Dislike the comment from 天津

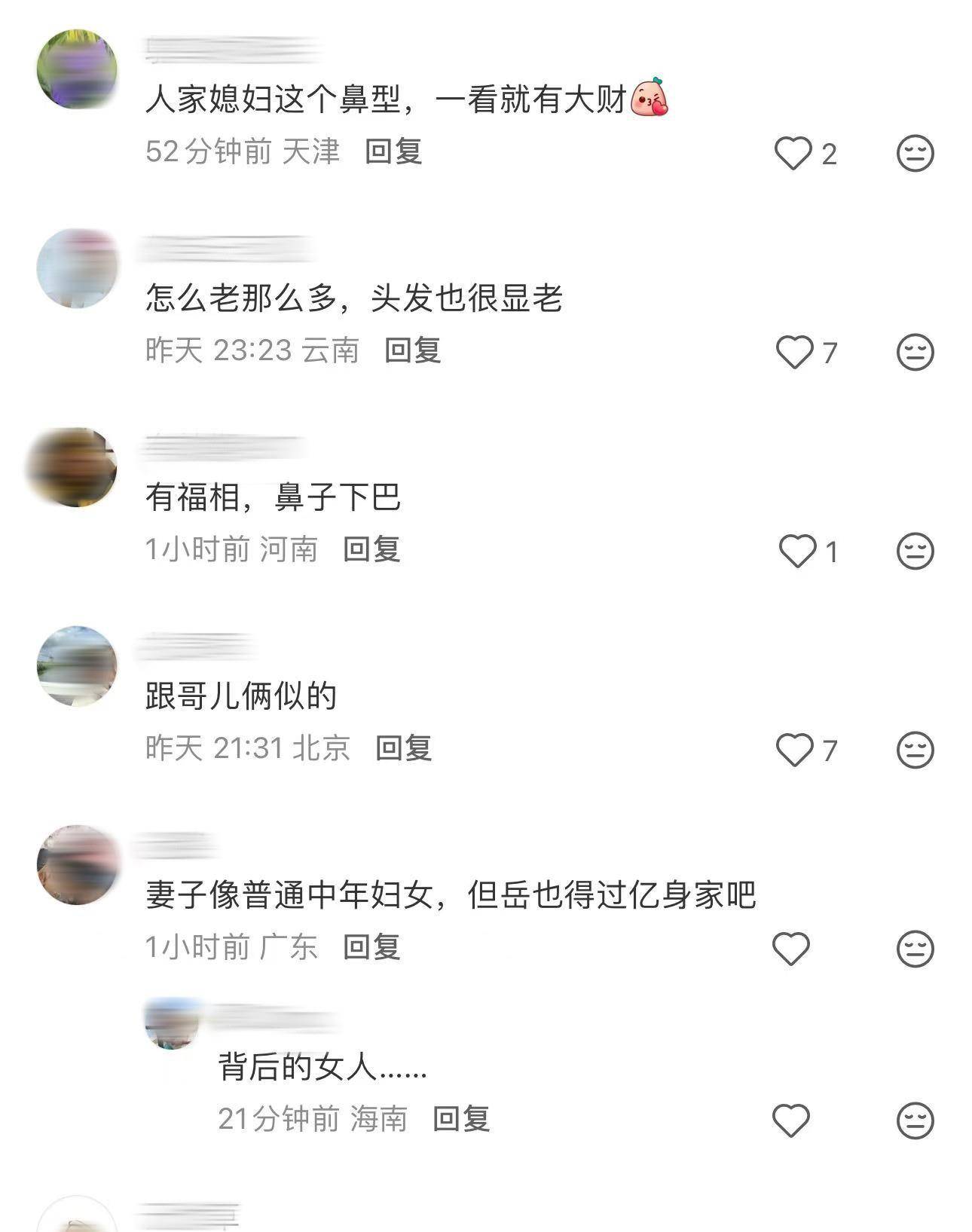[915, 154]
